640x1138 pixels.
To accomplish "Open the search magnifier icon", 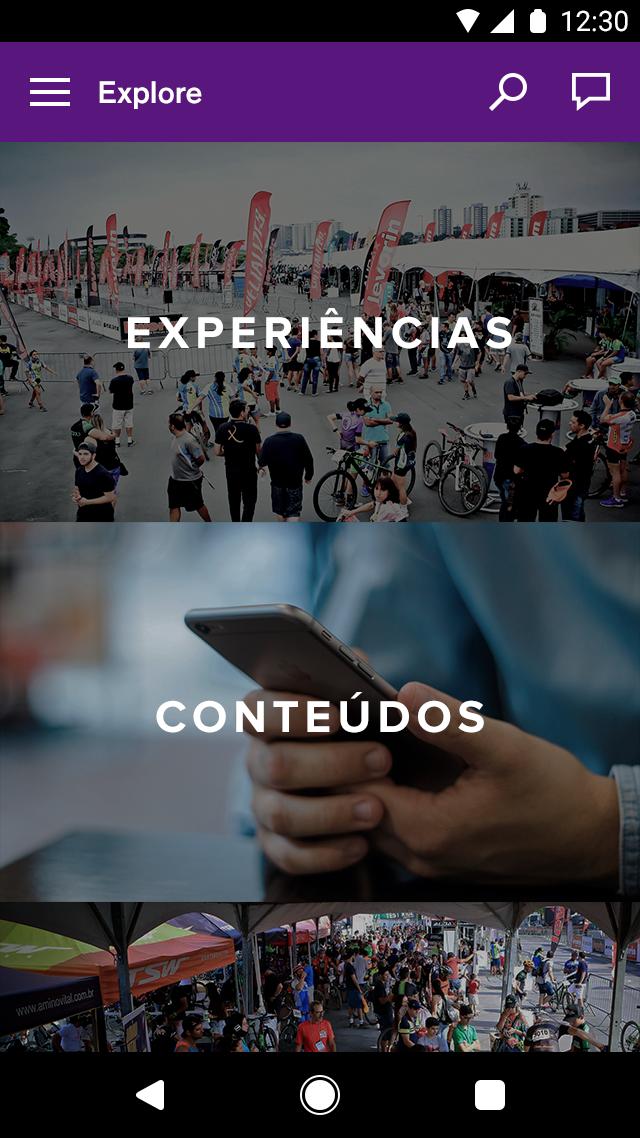I will click(508, 92).
